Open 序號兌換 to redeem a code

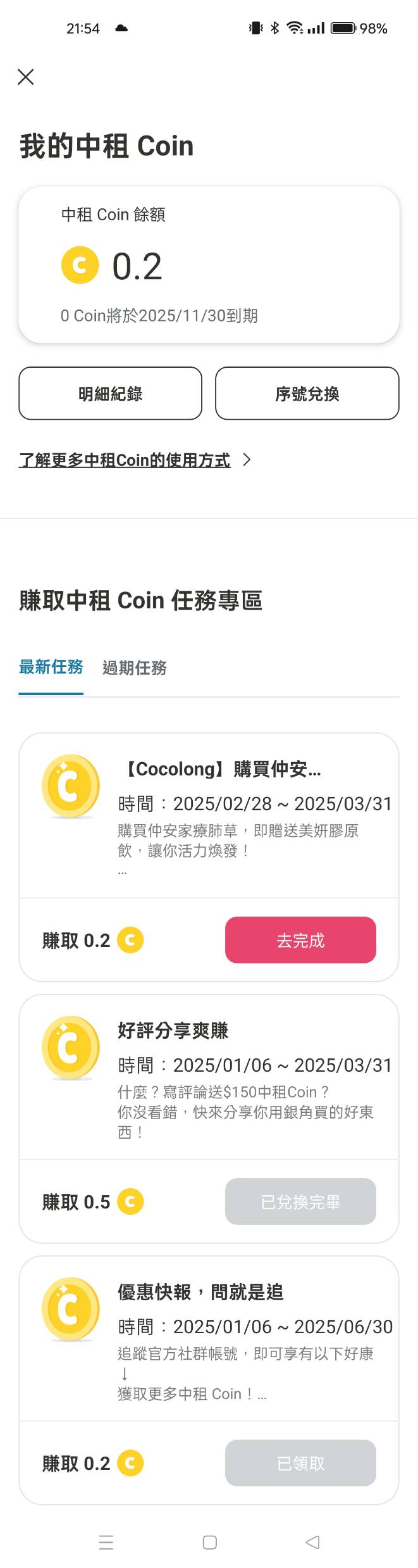coord(307,394)
